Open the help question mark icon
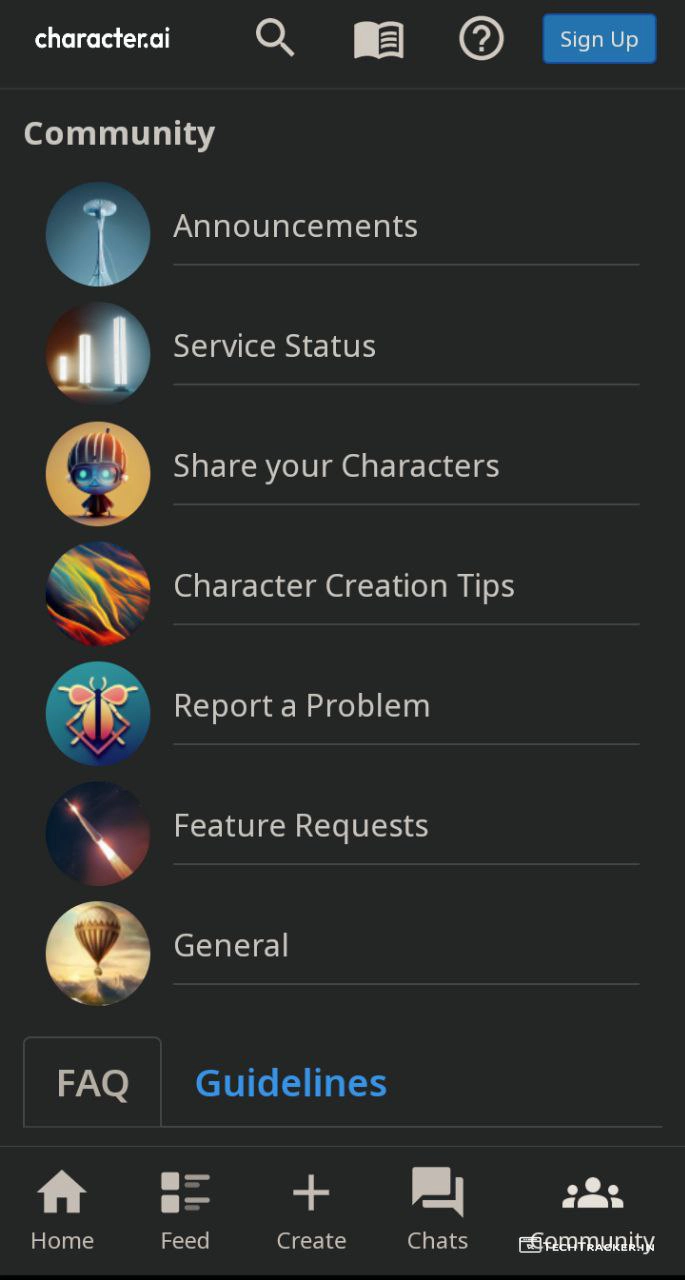This screenshot has width=685, height=1280. (481, 39)
